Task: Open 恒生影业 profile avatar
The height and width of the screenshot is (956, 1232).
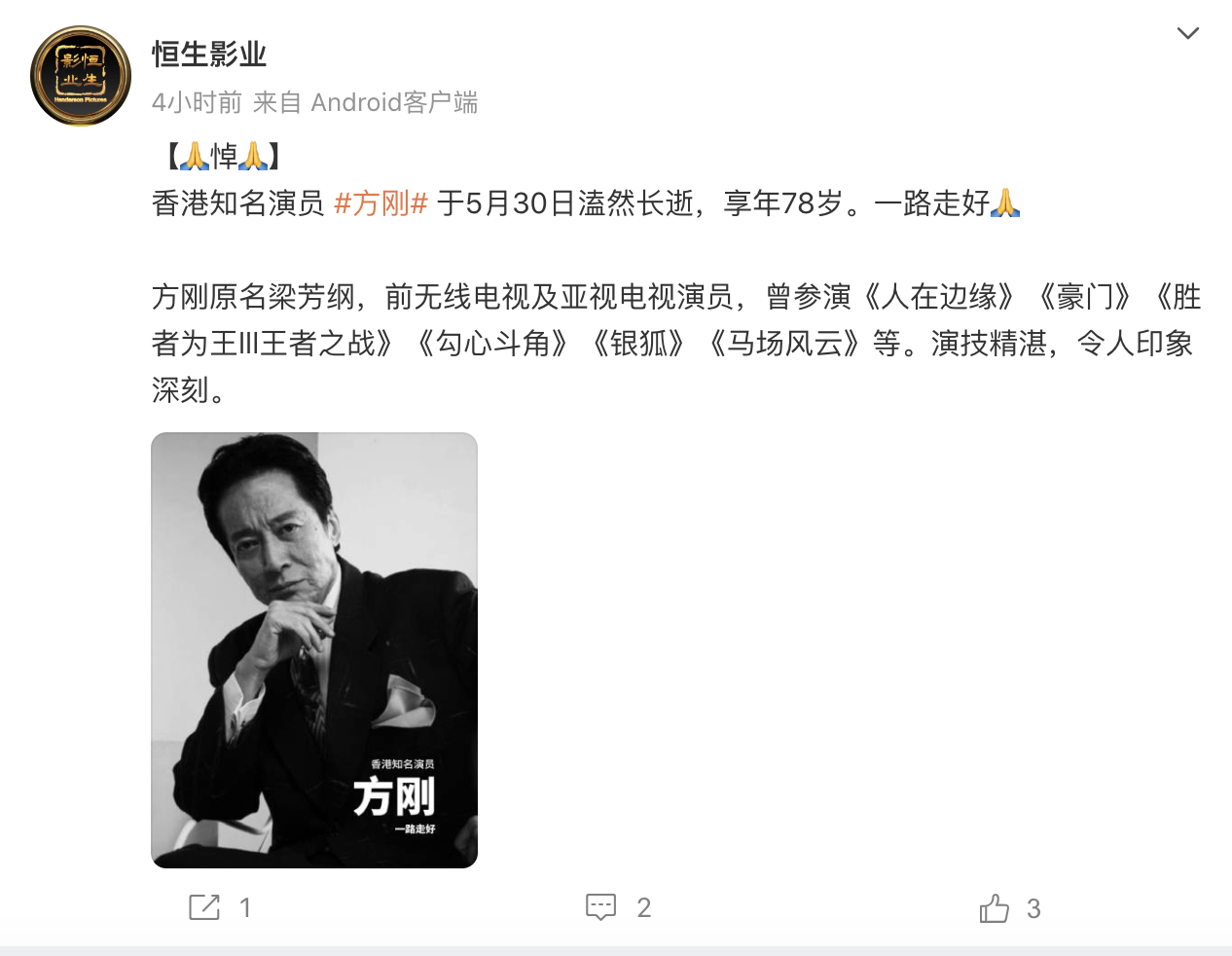Action: click(81, 76)
